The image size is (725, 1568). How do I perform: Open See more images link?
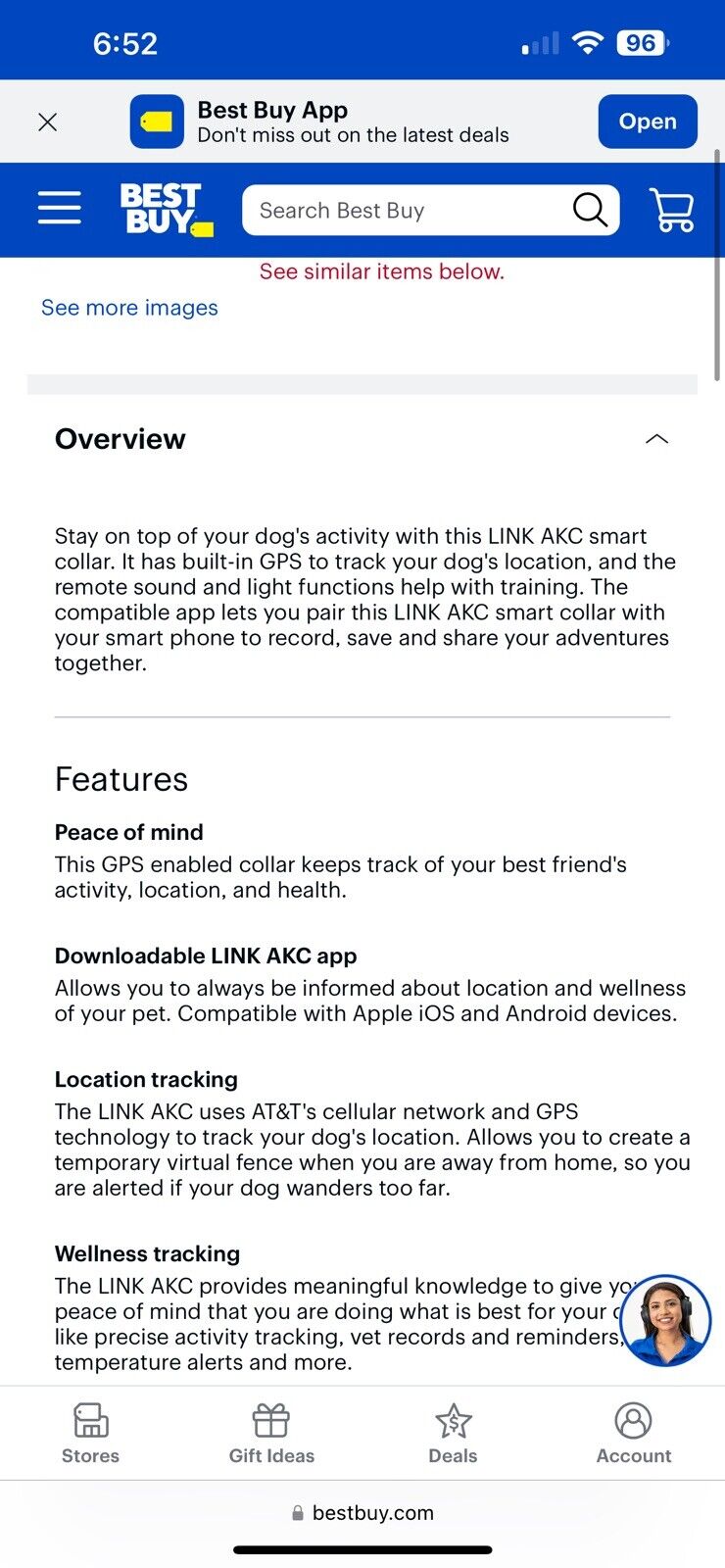click(129, 308)
